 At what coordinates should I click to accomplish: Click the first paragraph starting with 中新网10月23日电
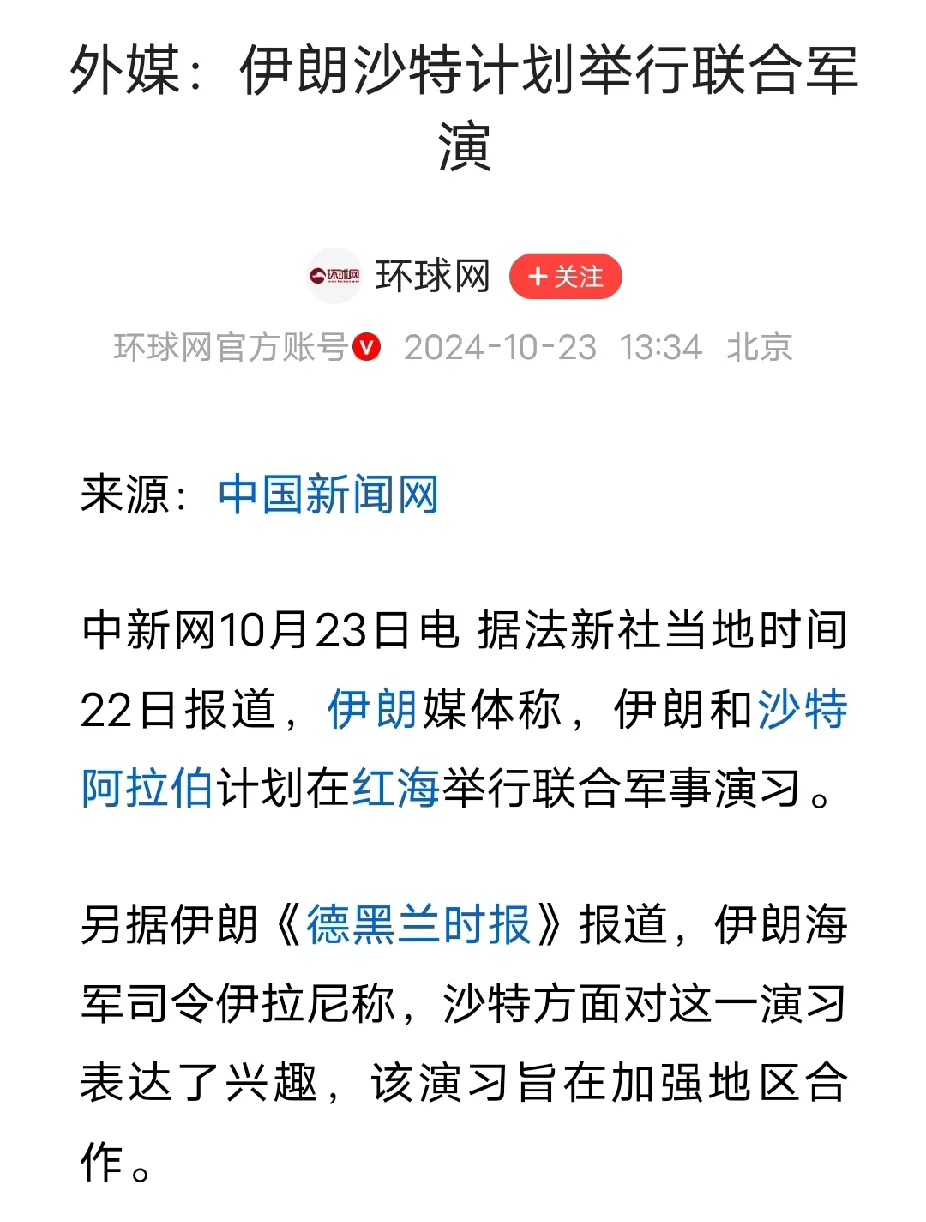462,711
